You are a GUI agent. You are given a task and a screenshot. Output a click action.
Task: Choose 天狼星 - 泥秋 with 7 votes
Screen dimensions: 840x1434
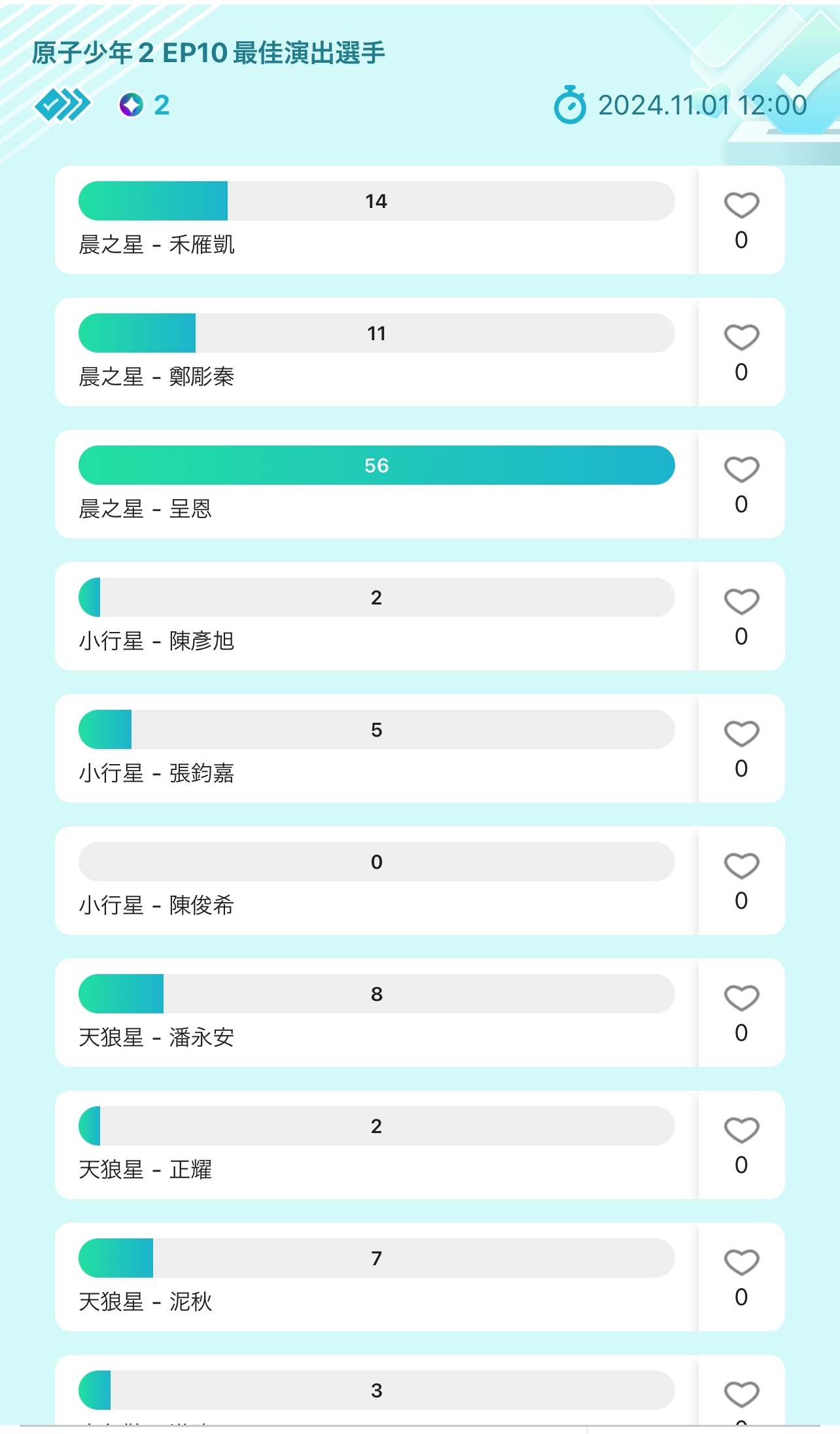(377, 1277)
